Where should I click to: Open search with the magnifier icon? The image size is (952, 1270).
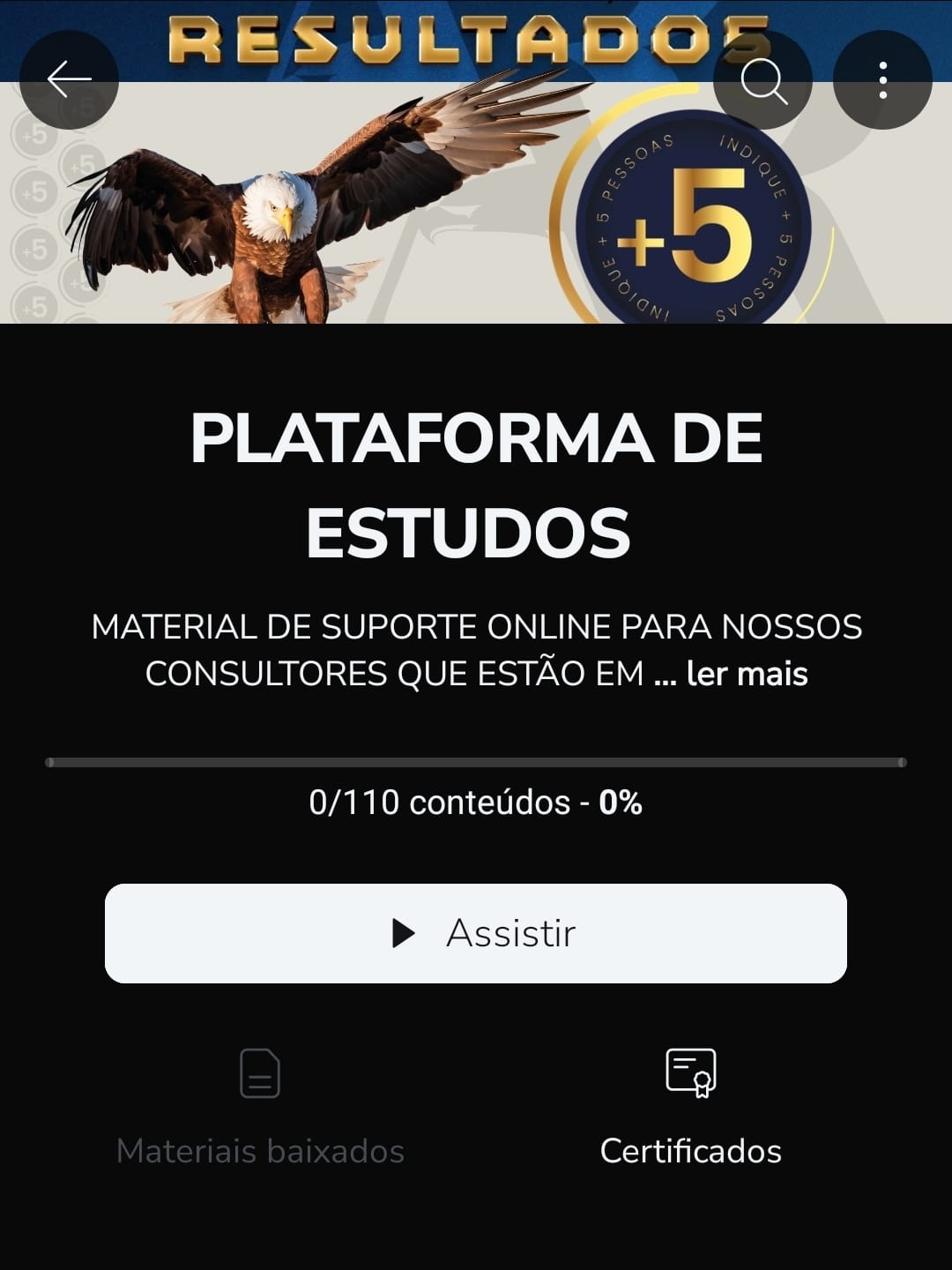[766, 80]
